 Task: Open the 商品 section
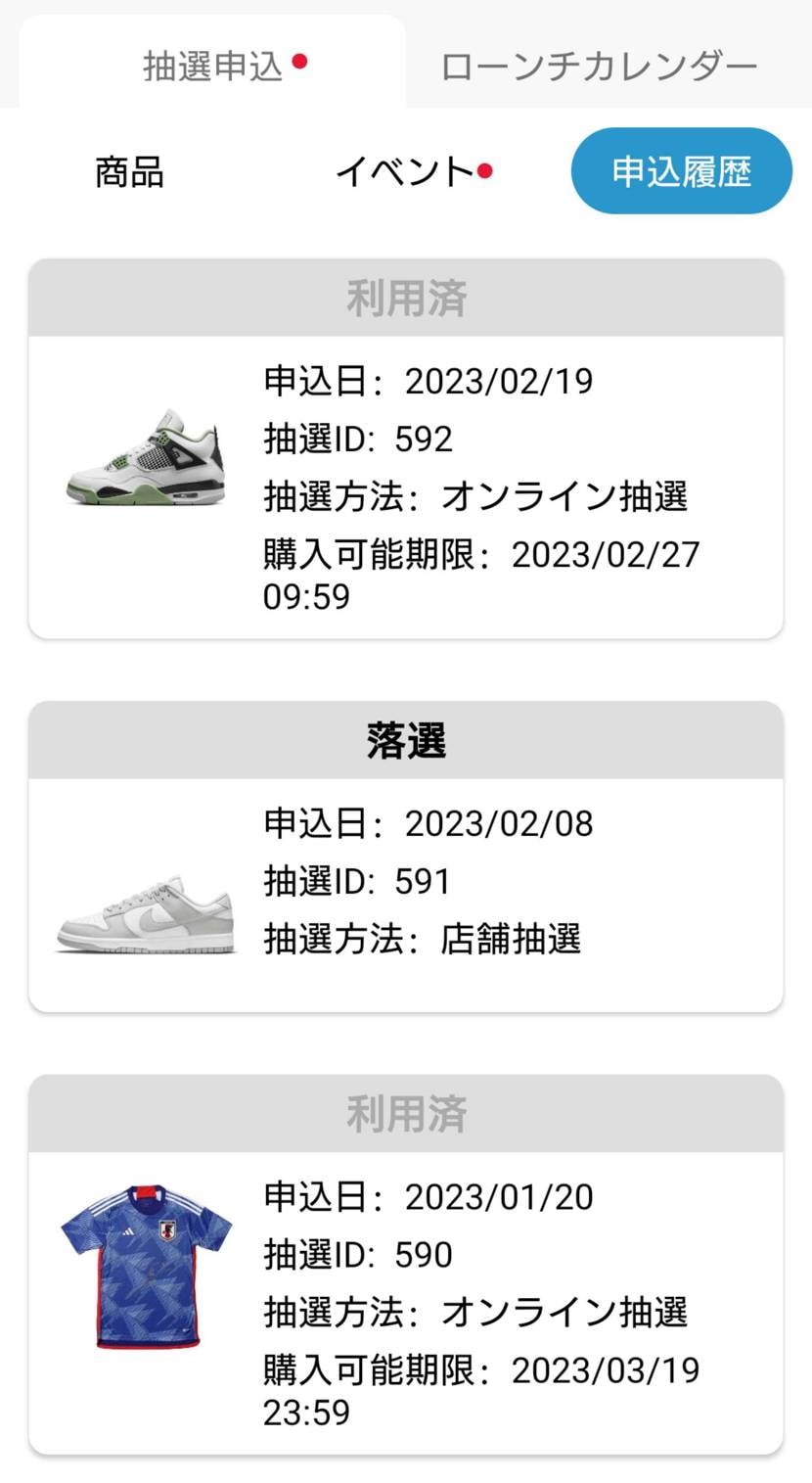pos(126,171)
